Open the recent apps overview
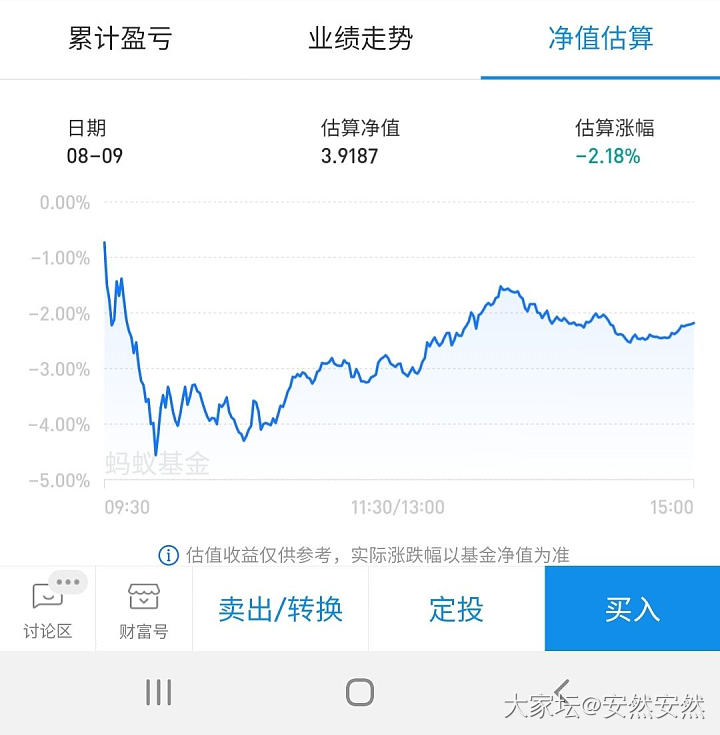 pyautogui.click(x=158, y=692)
